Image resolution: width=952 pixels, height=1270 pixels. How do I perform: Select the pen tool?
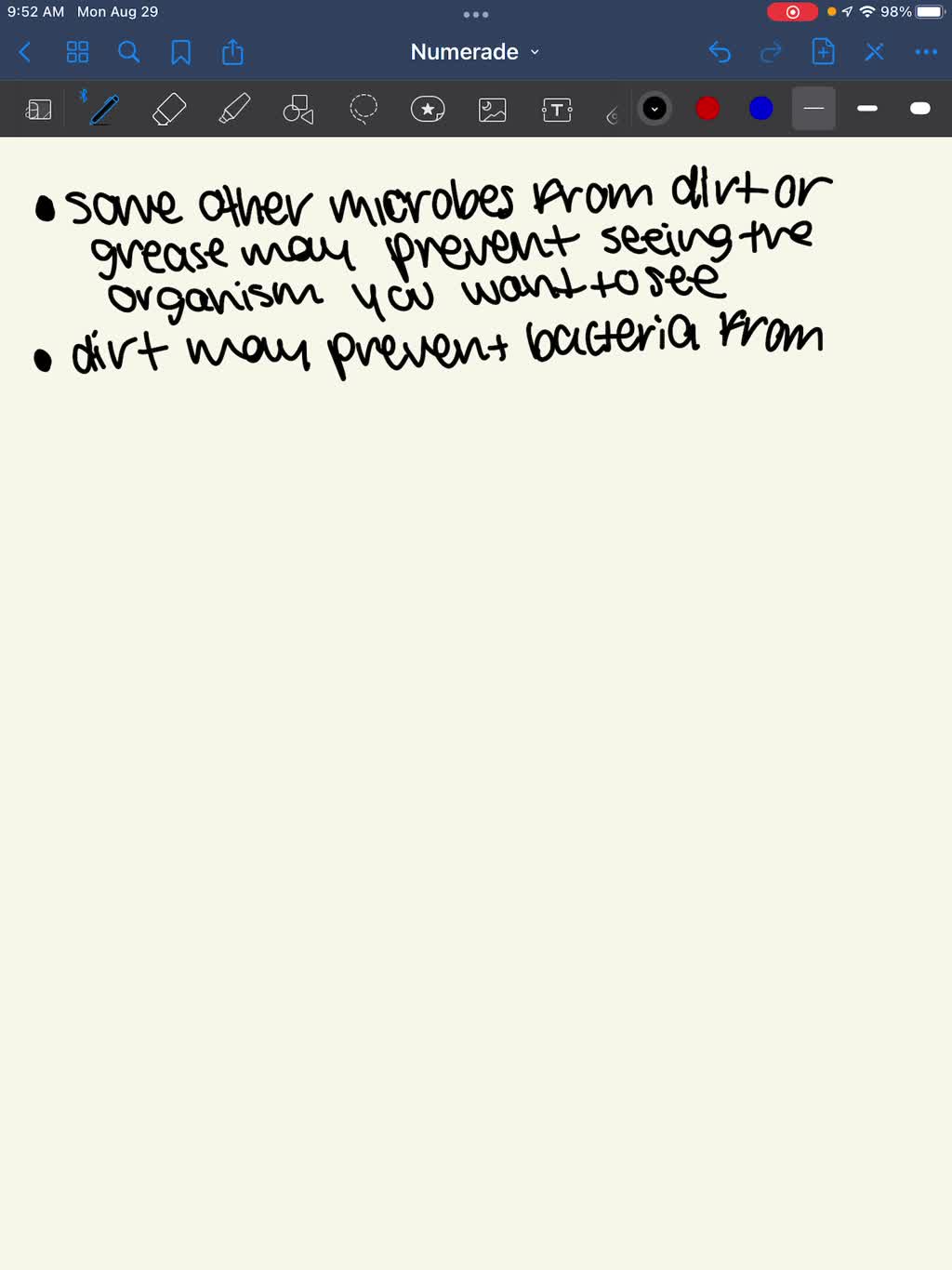point(104,110)
